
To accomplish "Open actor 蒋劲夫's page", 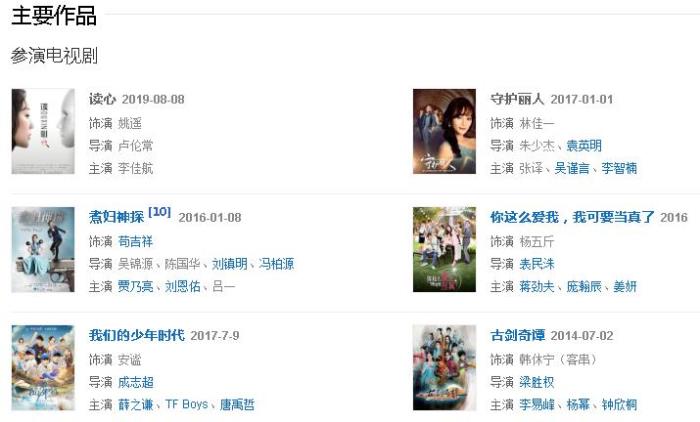I will tap(538, 286).
